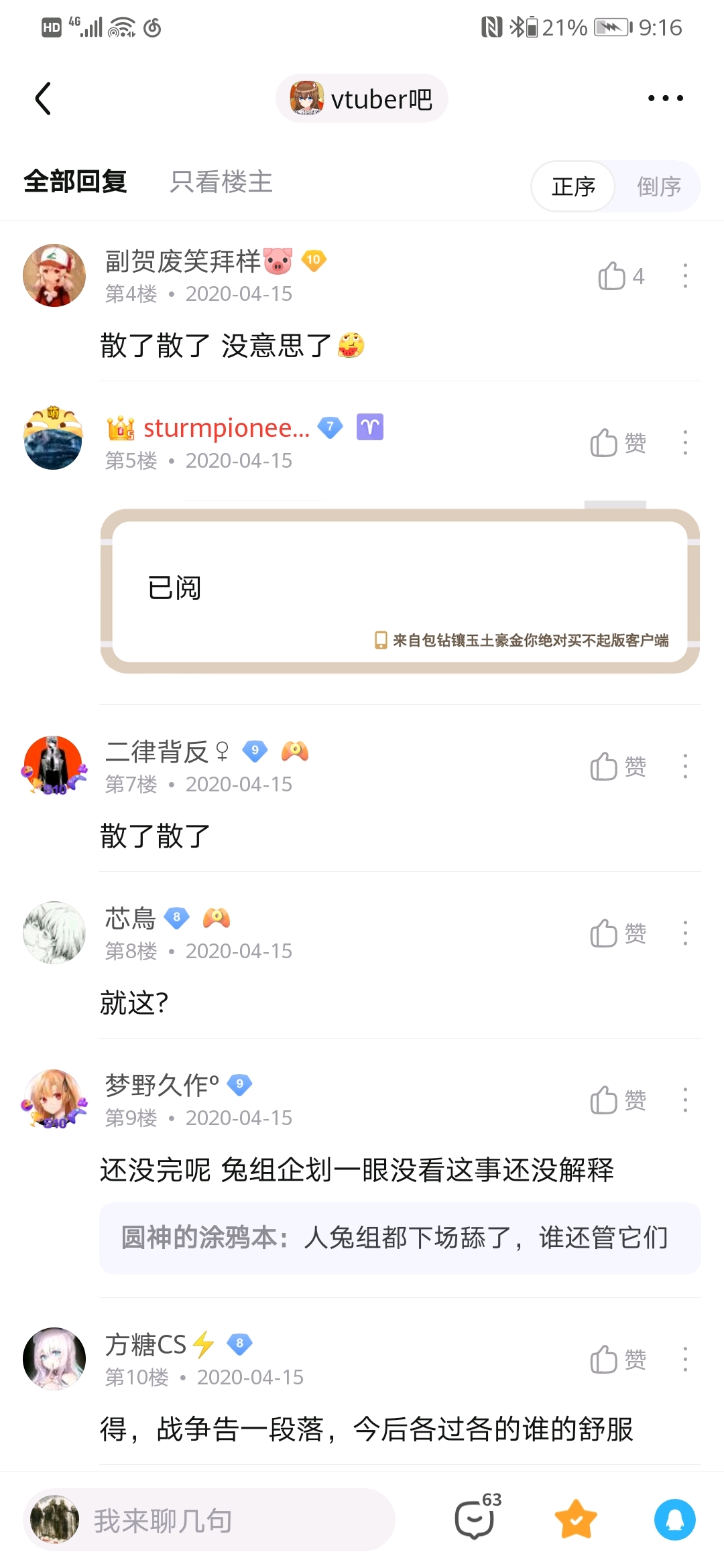Switch to the 只看楼主 tab
This screenshot has width=724, height=1568.
[x=221, y=182]
